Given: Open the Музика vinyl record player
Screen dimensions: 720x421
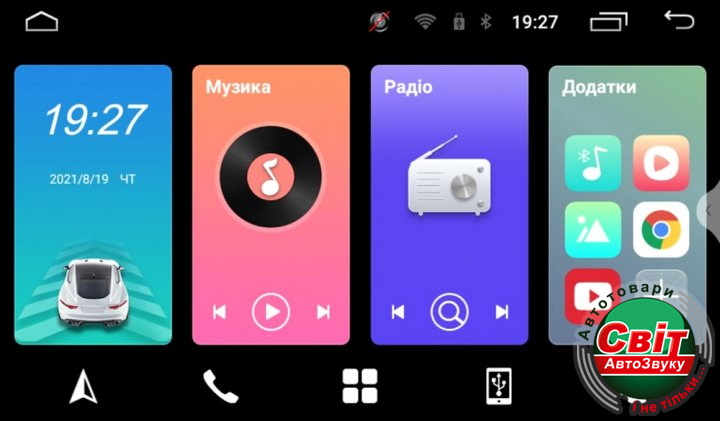Looking at the screenshot, I should click(271, 178).
